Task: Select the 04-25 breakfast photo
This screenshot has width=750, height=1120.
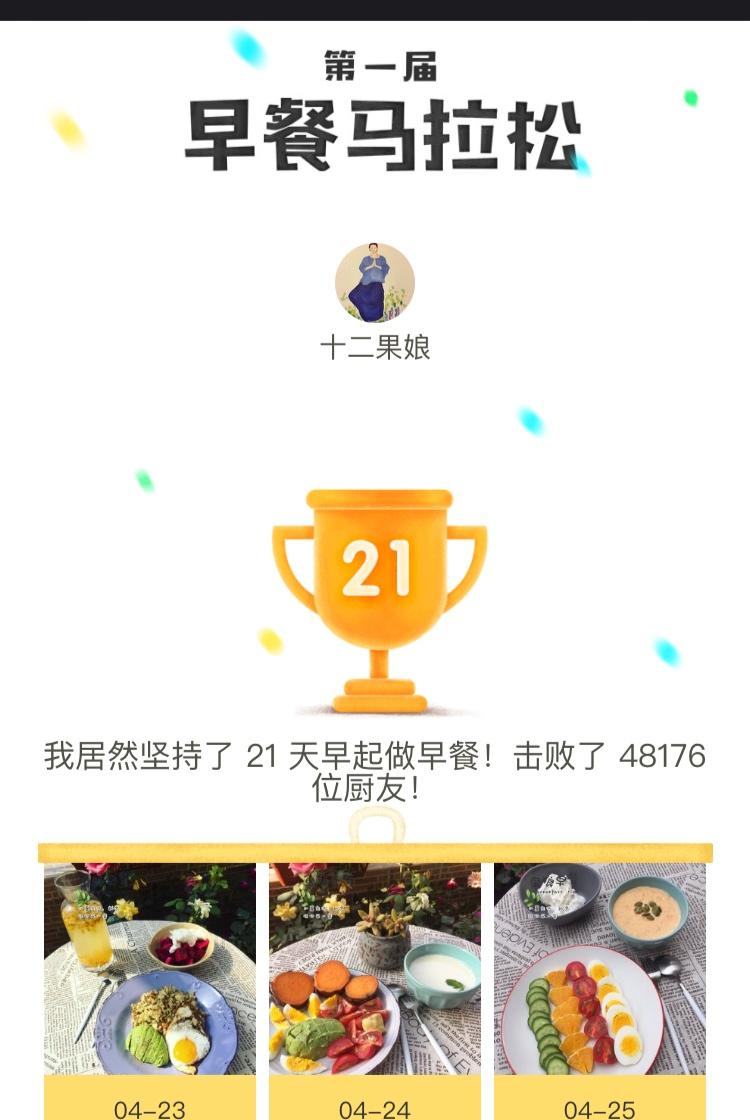Action: tap(599, 968)
